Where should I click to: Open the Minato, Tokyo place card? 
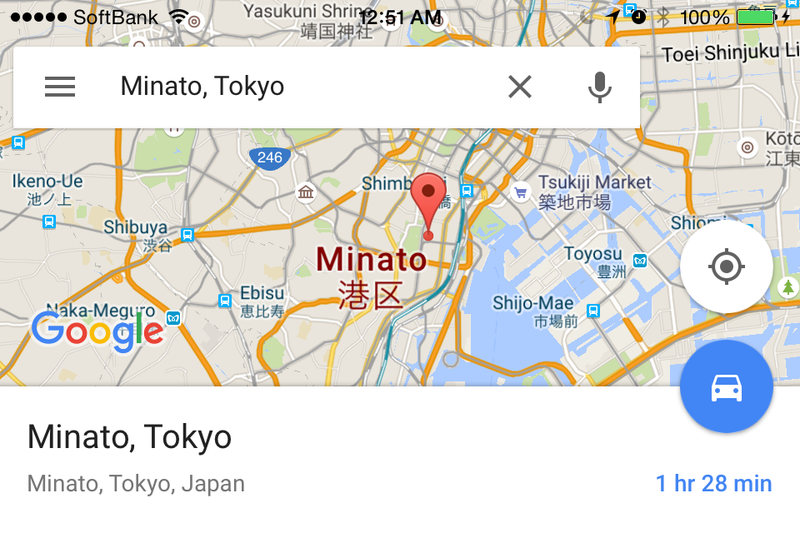click(x=130, y=437)
